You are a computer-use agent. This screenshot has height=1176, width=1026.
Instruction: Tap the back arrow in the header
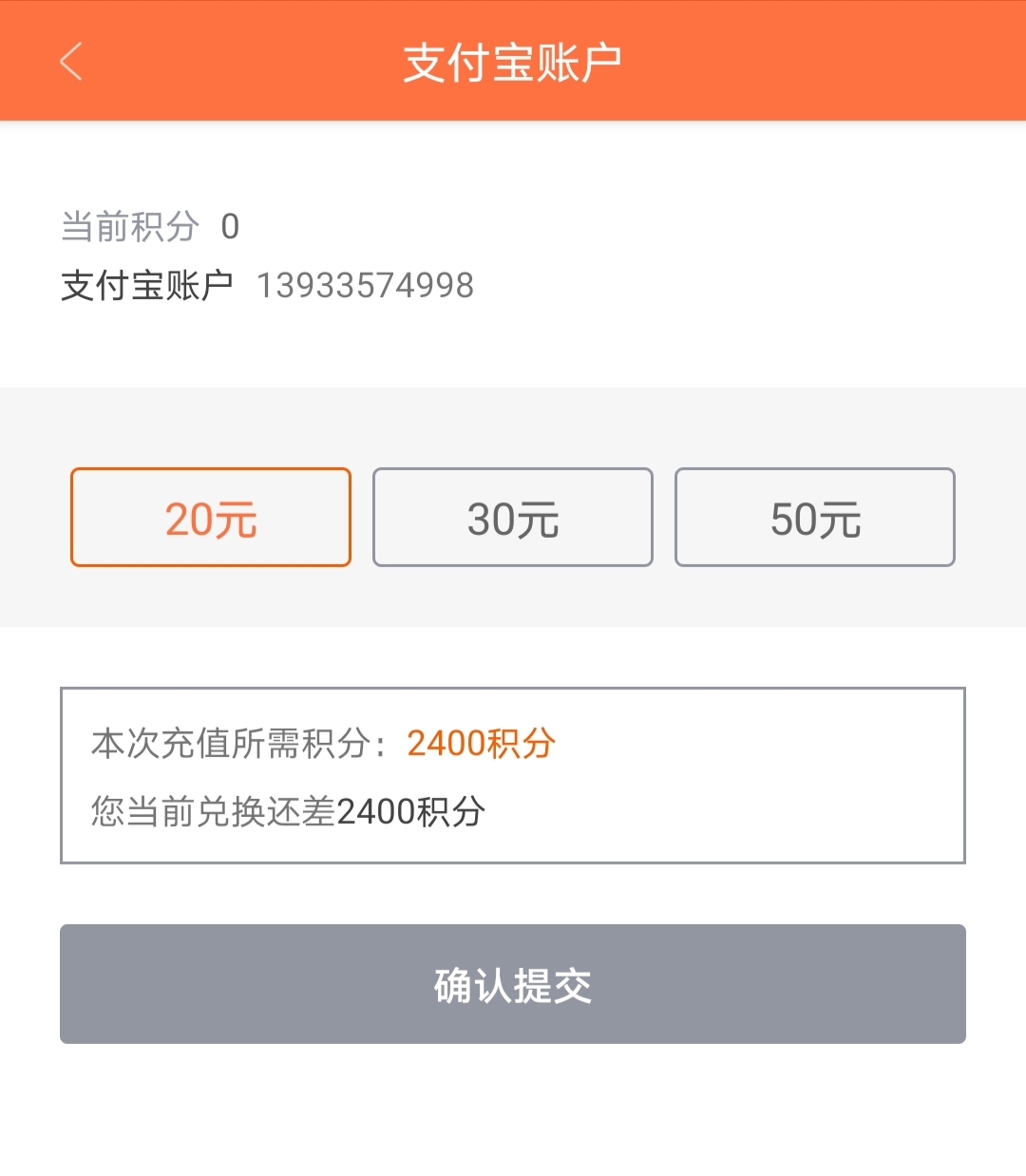click(68, 60)
